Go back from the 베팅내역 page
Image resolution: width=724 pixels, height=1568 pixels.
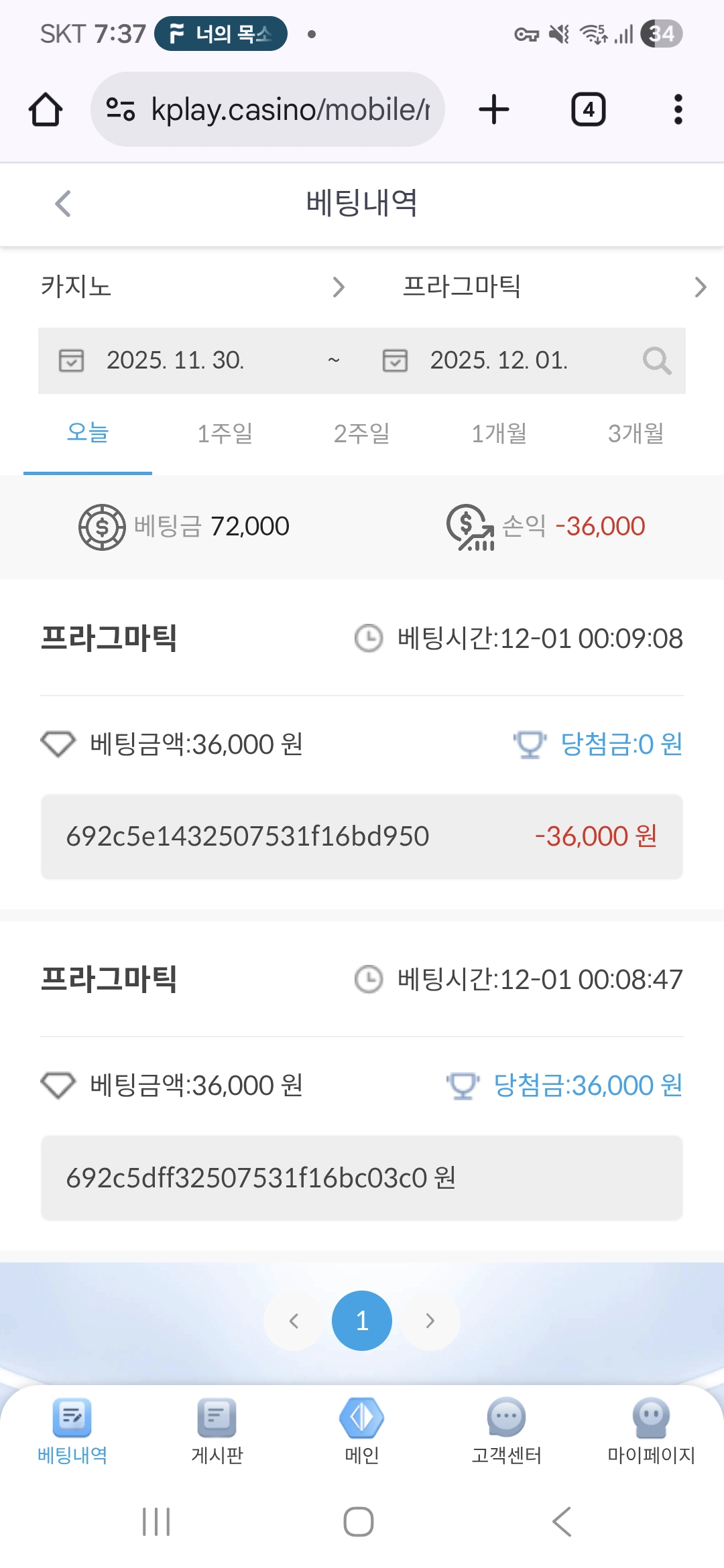tap(63, 204)
